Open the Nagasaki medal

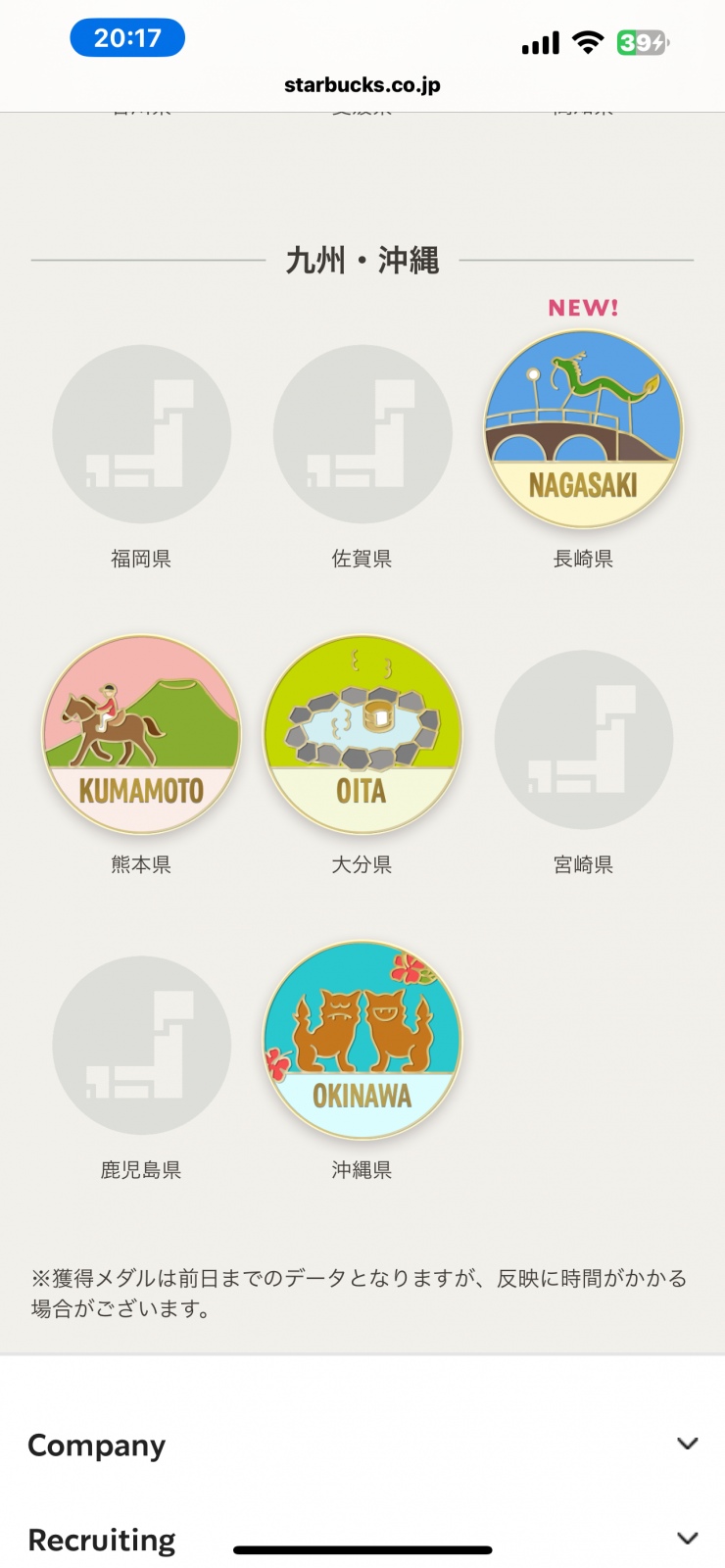point(583,429)
